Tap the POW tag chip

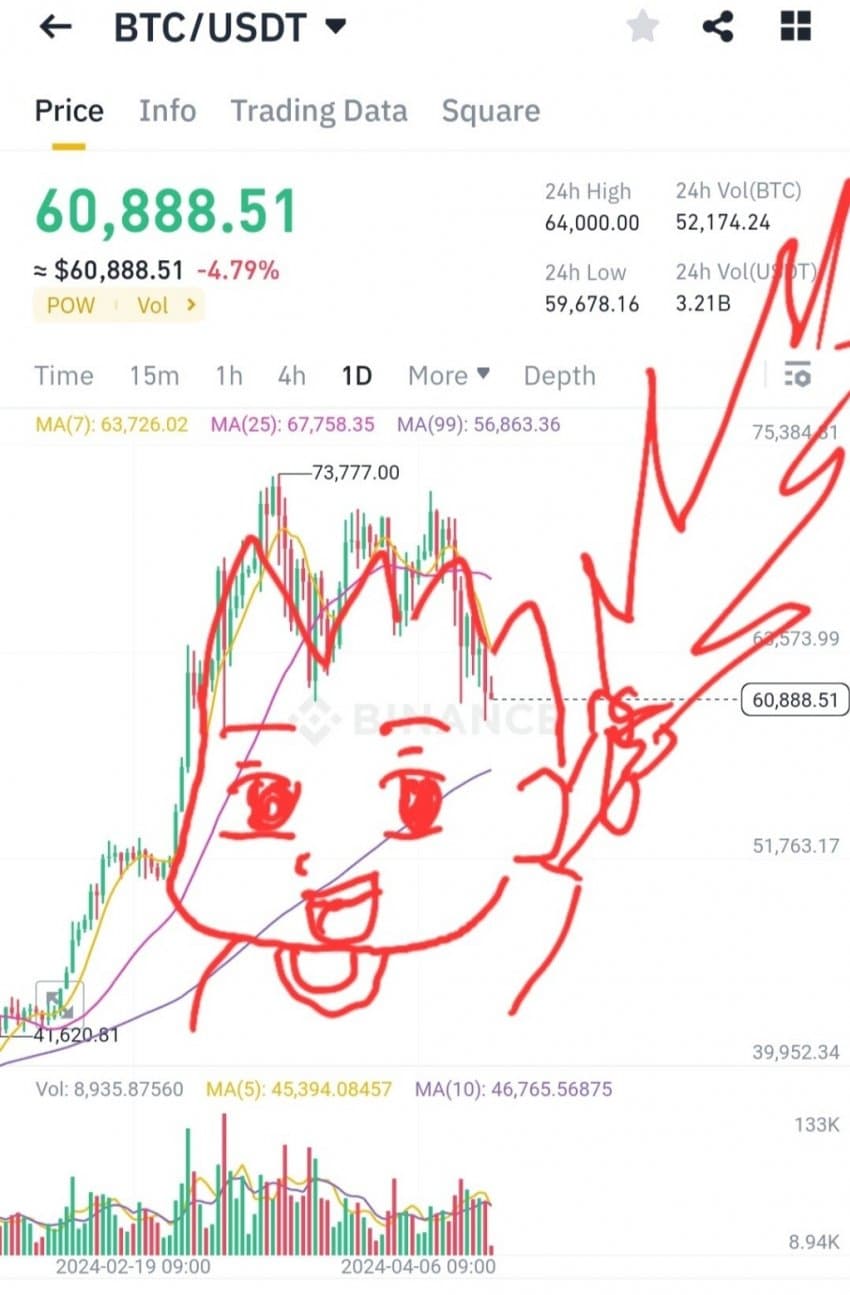71,305
